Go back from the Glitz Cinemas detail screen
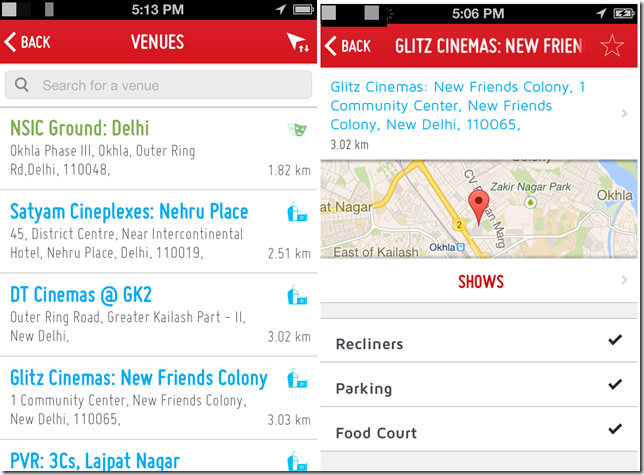The image size is (644, 475). tap(348, 46)
